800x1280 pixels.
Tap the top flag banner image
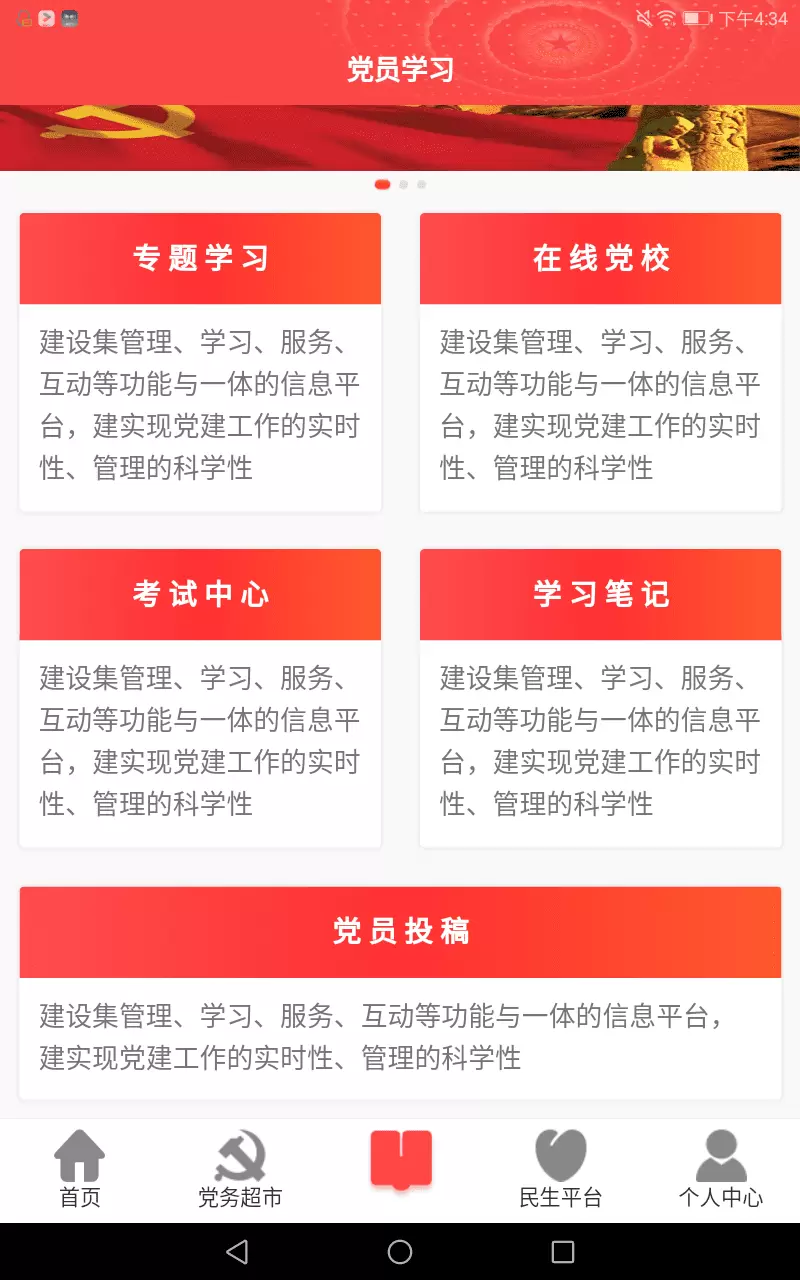pyautogui.click(x=400, y=138)
